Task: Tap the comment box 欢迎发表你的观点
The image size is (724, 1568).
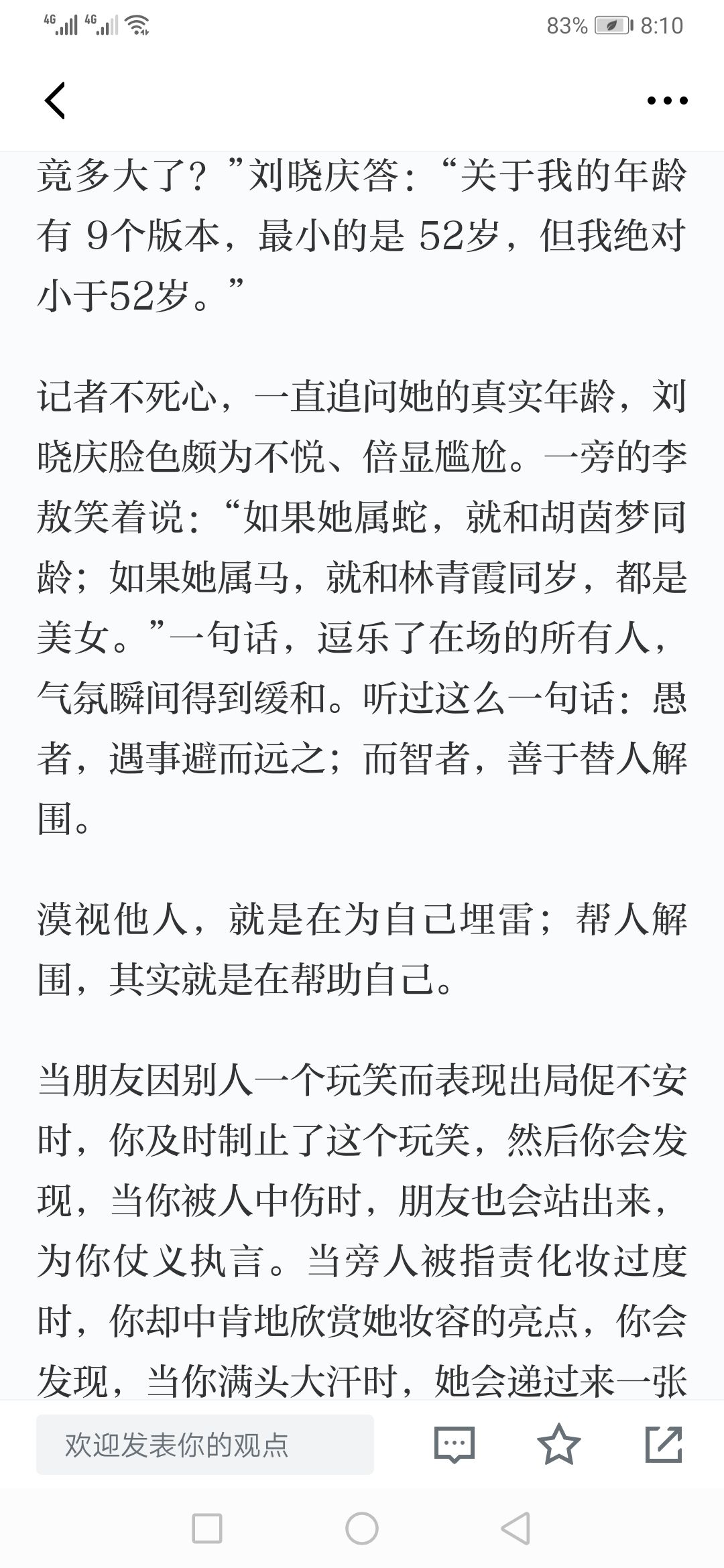Action: (x=205, y=1445)
